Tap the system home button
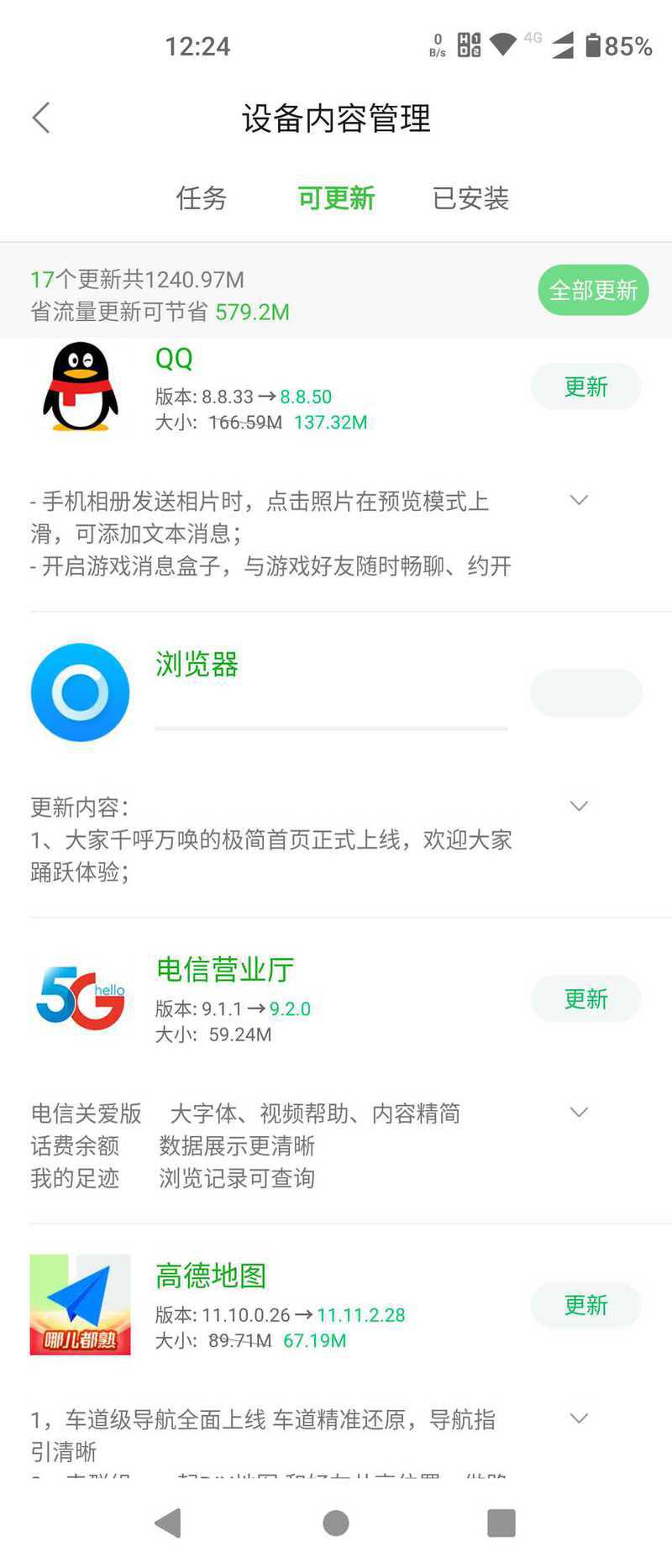Image resolution: width=672 pixels, height=1568 pixels. tap(336, 1523)
